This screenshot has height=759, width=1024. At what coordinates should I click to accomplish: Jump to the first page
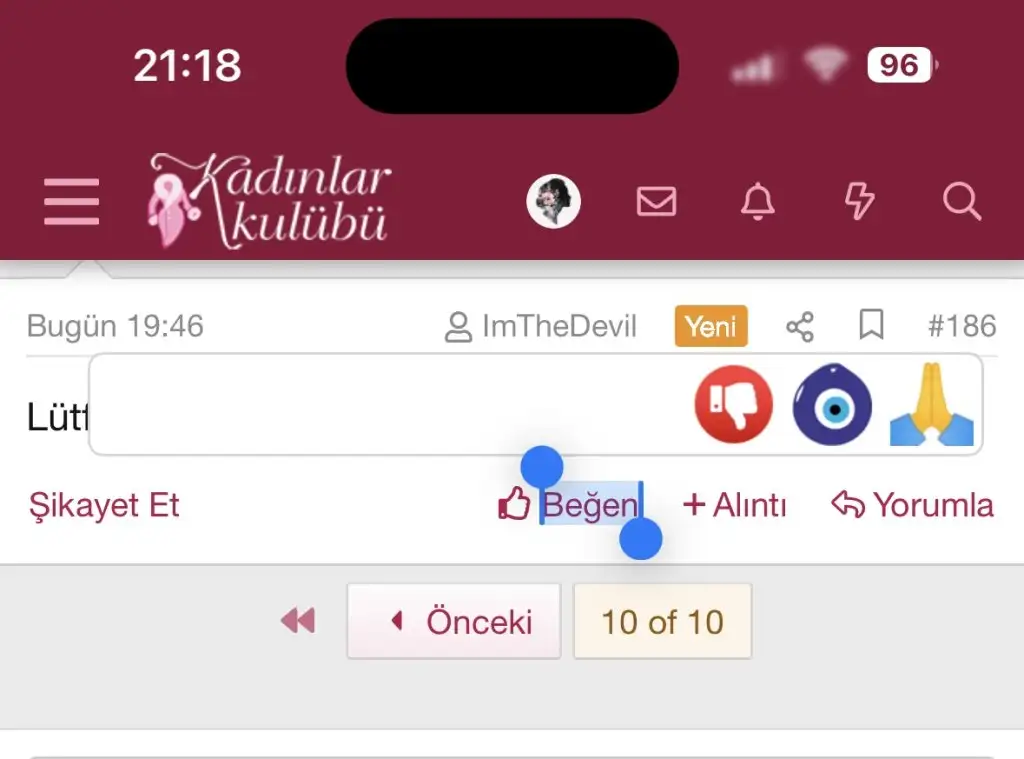298,621
